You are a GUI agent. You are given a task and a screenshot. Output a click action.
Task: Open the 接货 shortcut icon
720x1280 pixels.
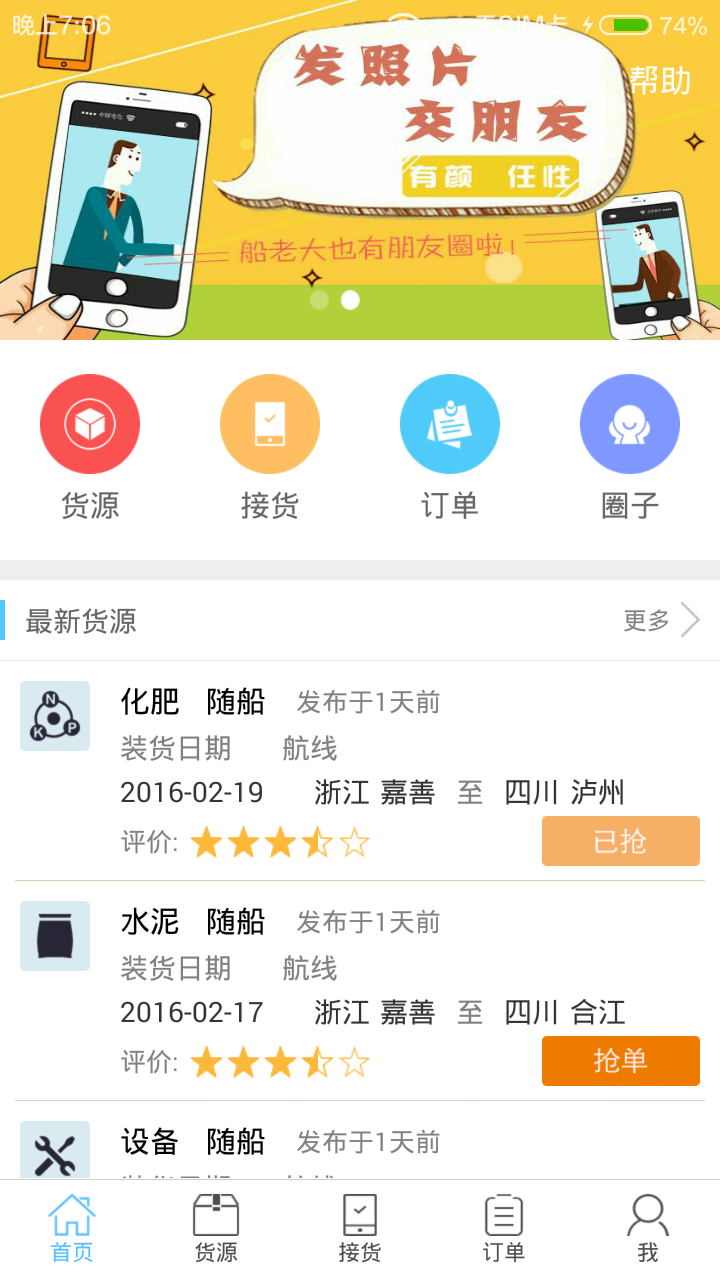pyautogui.click(x=270, y=424)
